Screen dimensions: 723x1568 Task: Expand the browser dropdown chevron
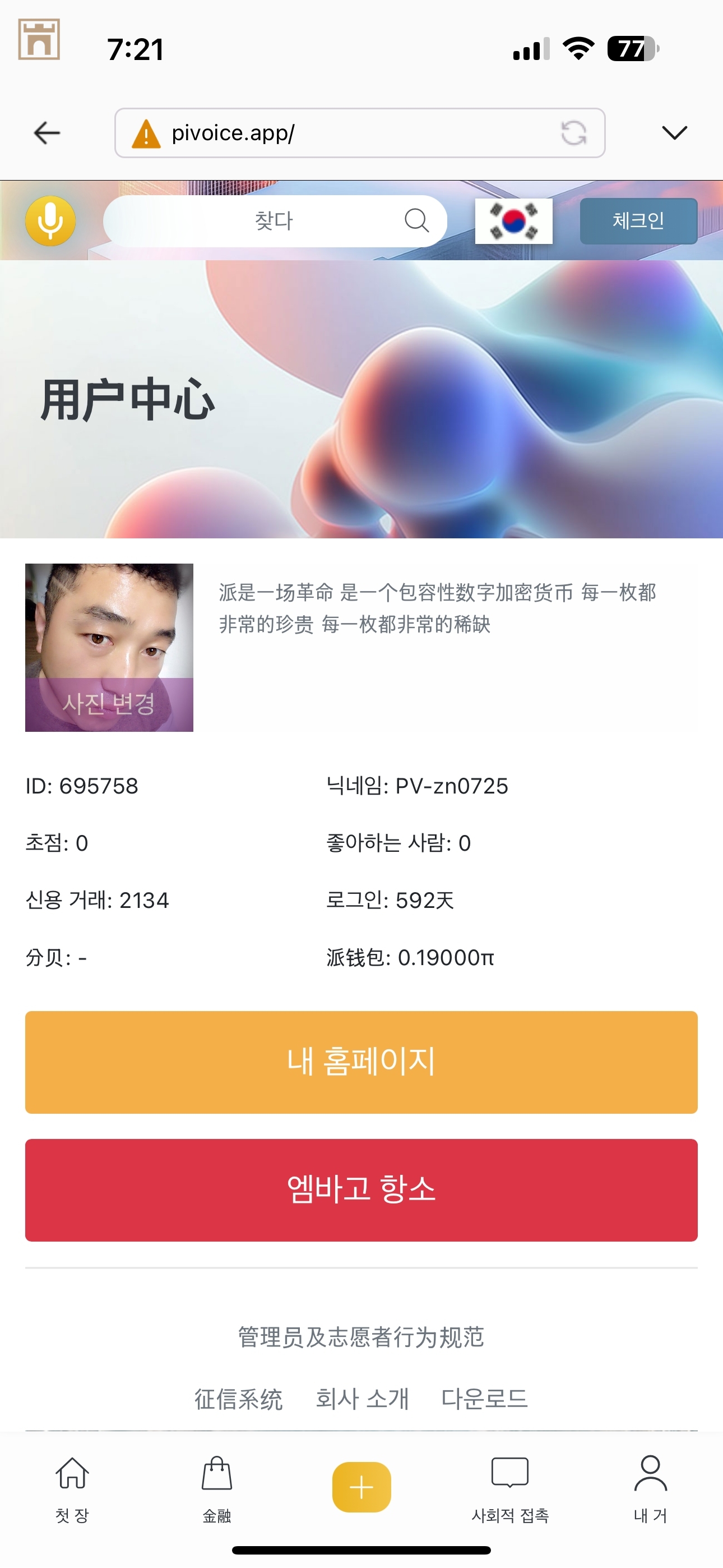[674, 133]
